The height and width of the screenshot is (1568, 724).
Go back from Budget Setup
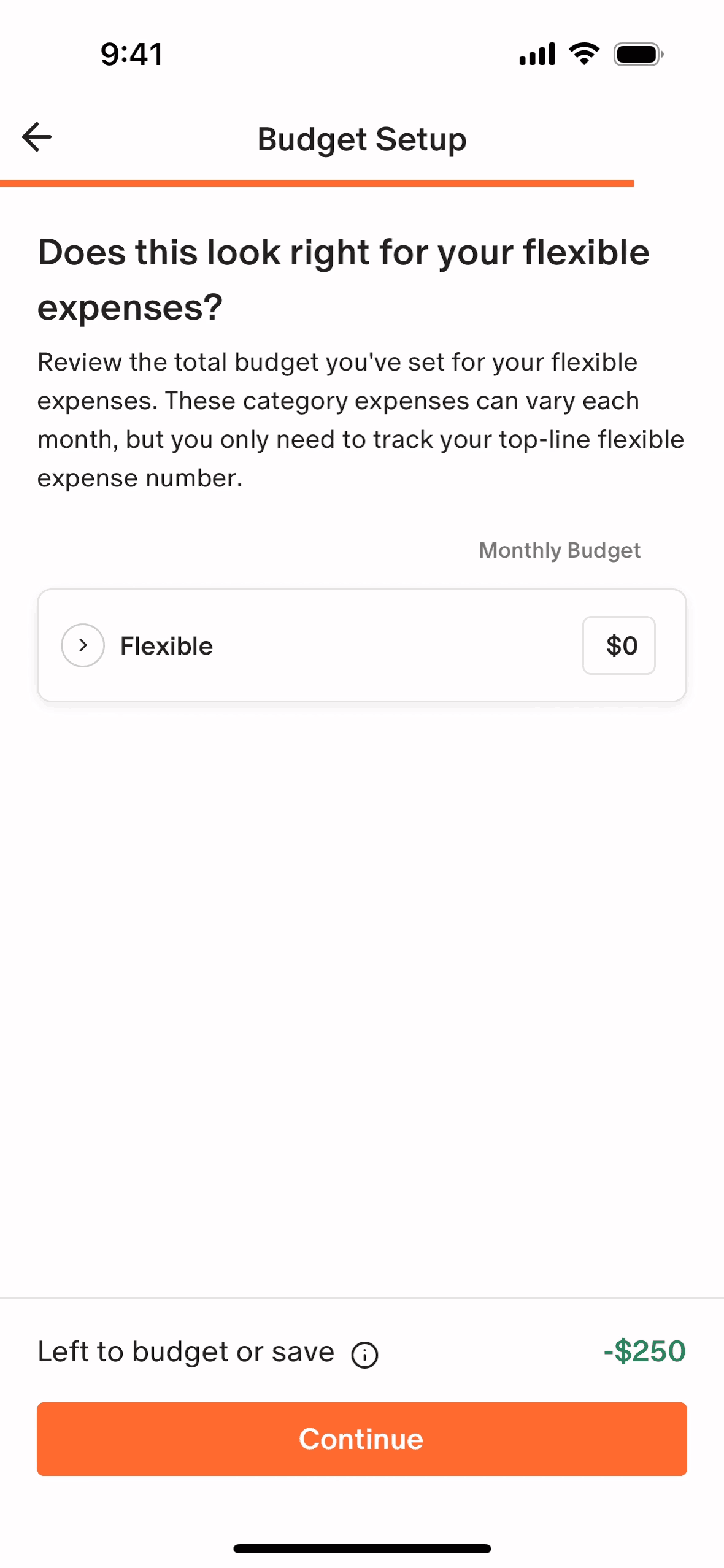37,137
